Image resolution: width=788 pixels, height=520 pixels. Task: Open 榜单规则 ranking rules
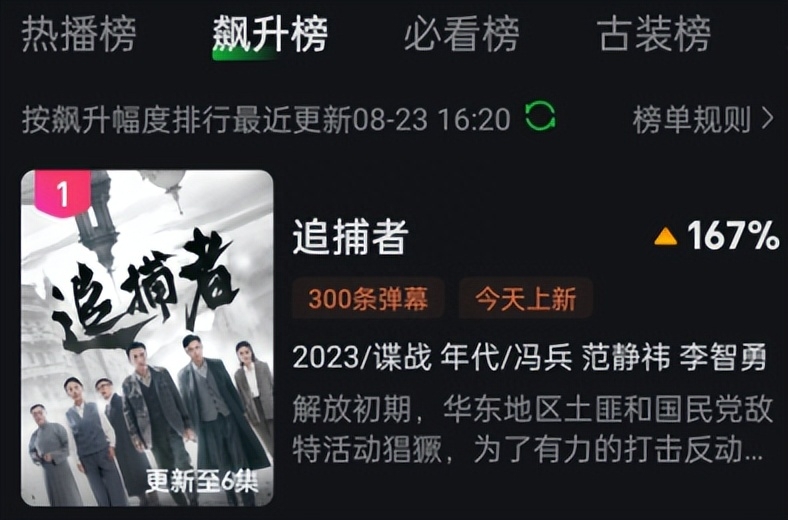point(702,120)
